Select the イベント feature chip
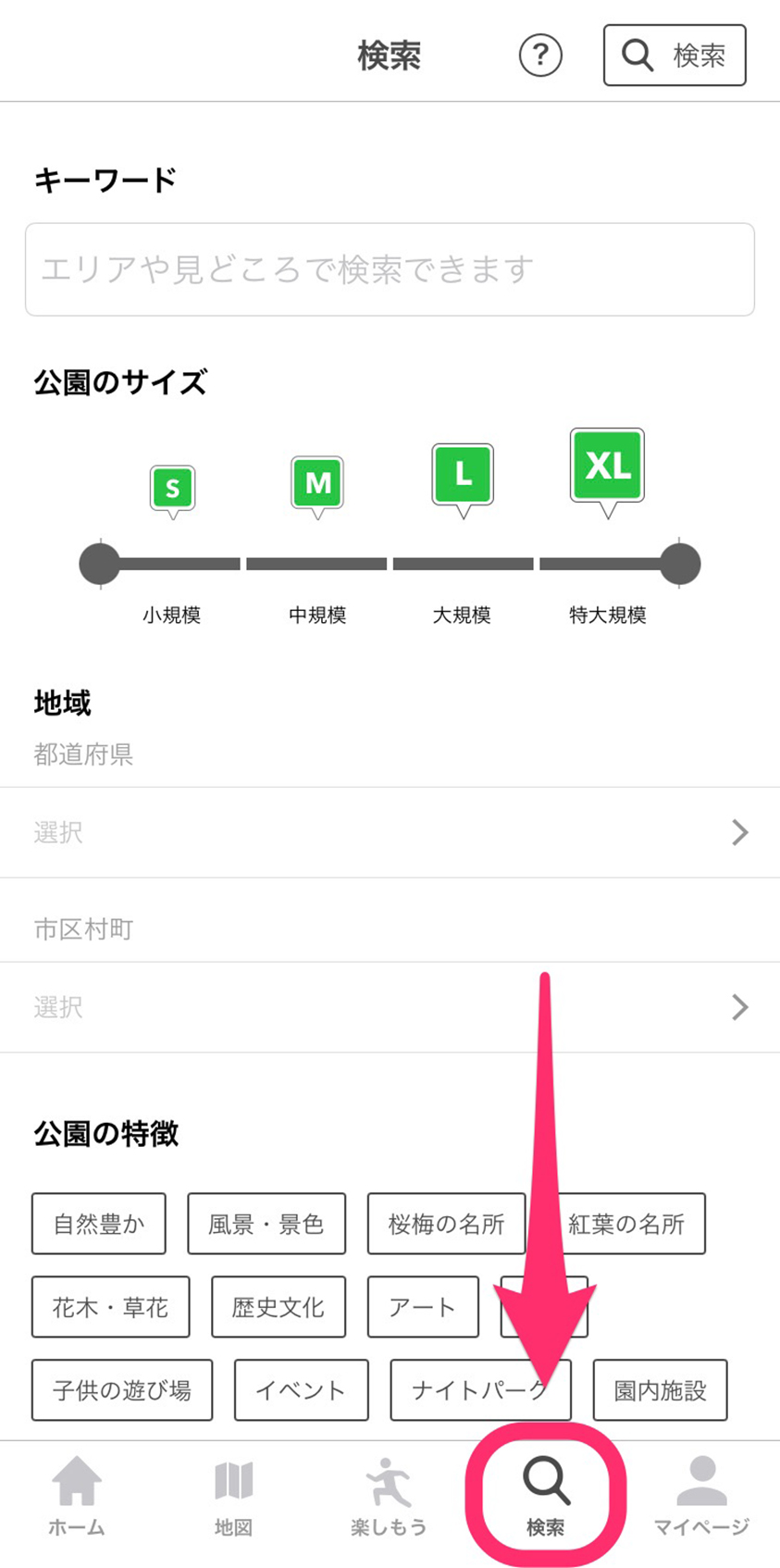 [302, 1390]
